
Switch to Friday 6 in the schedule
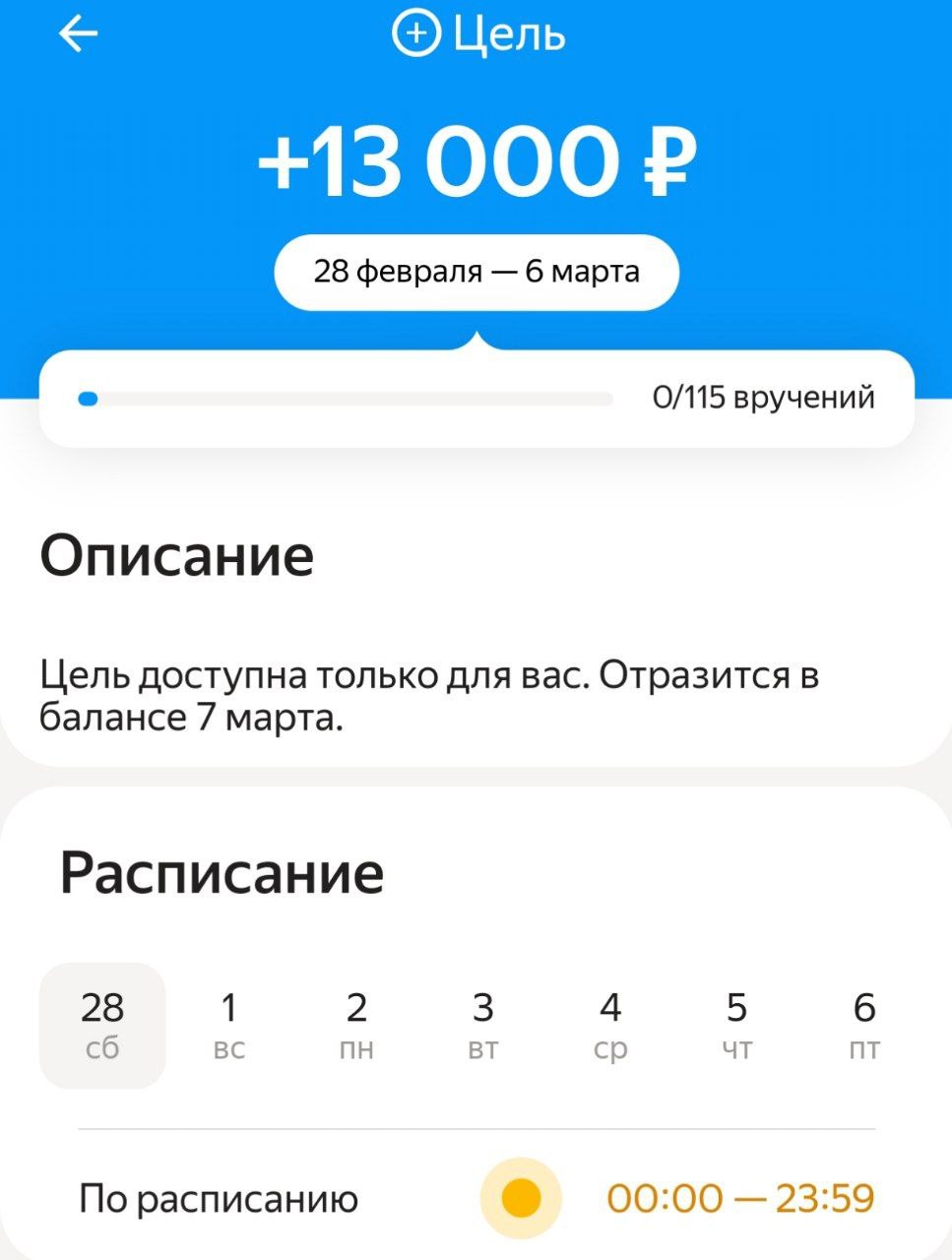click(x=863, y=1025)
